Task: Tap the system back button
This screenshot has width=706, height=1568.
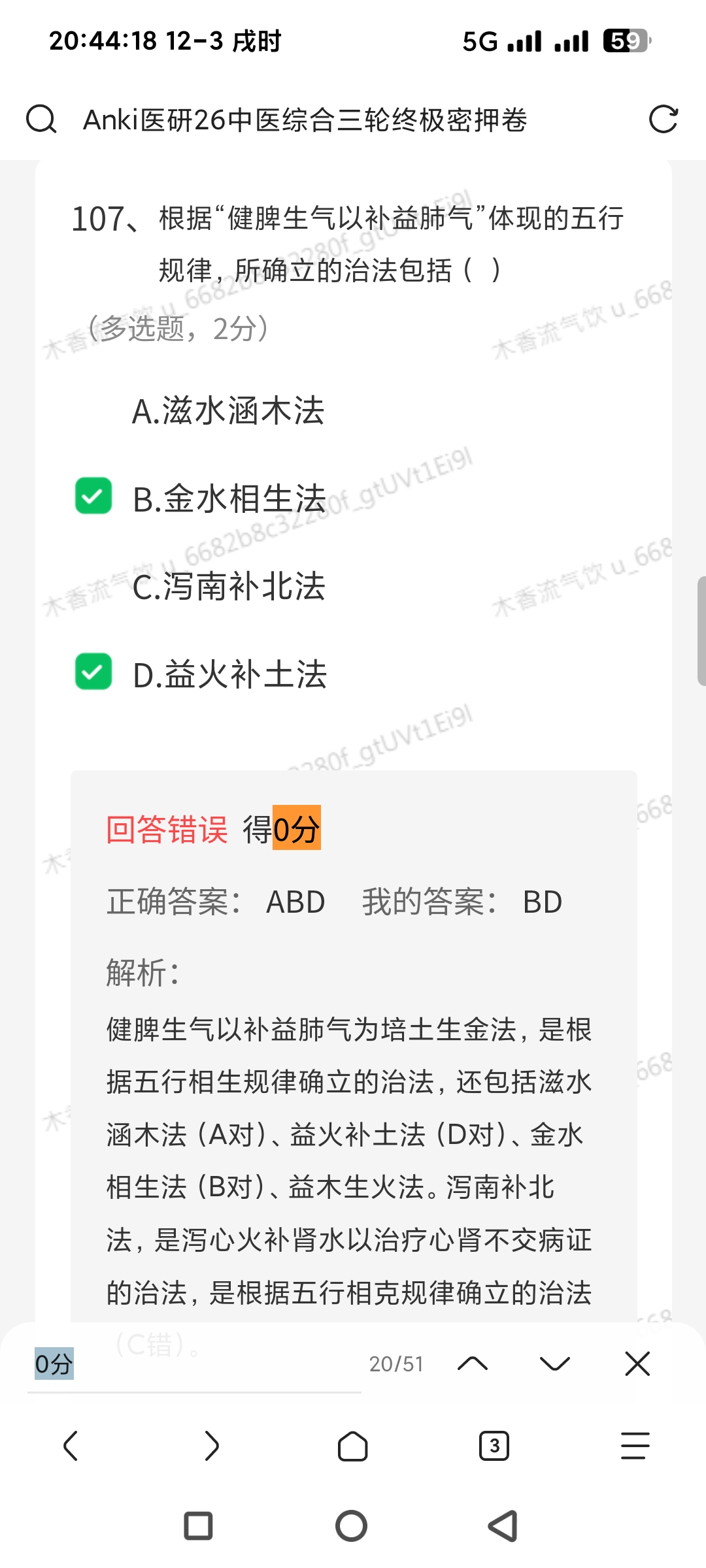Action: pos(503,1526)
